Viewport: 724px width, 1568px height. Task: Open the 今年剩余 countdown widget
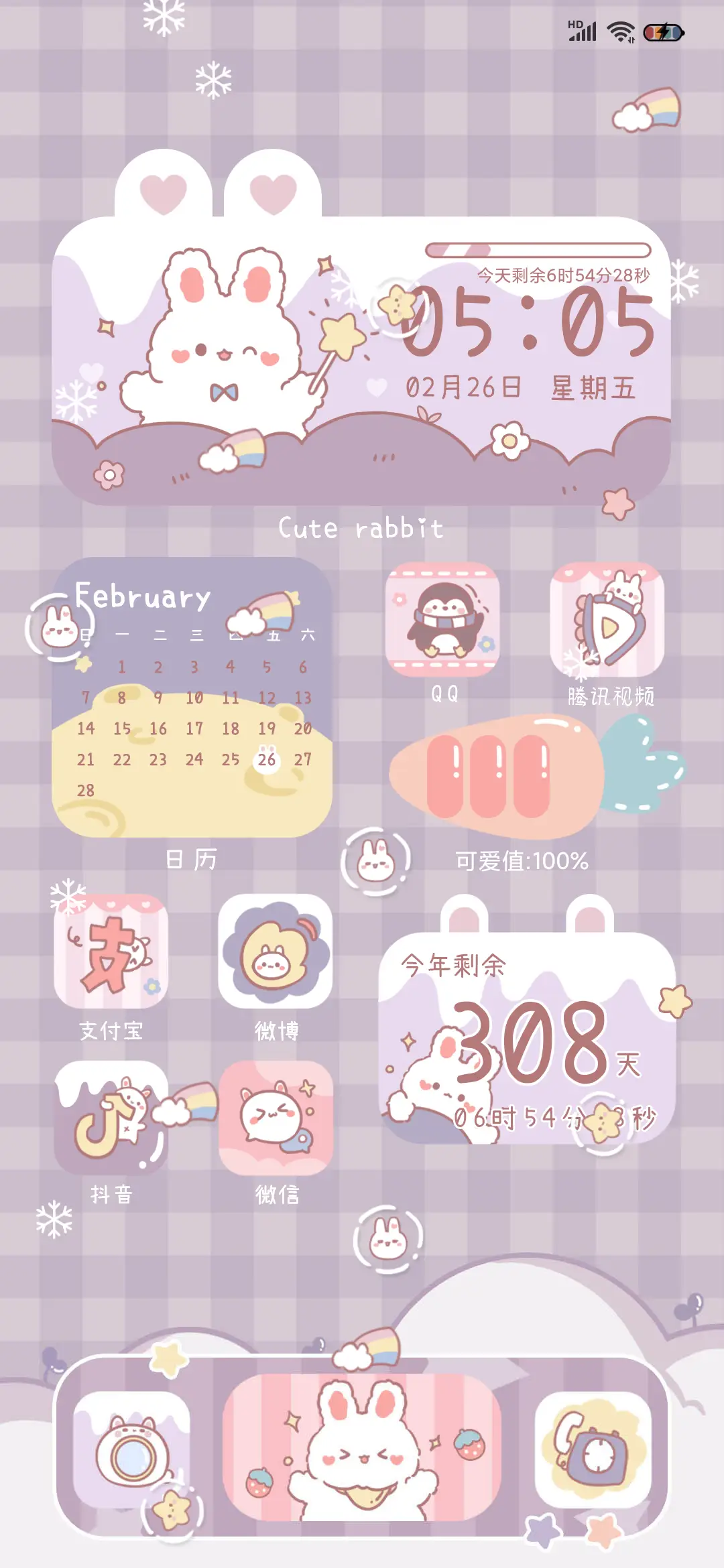[x=528, y=1039]
